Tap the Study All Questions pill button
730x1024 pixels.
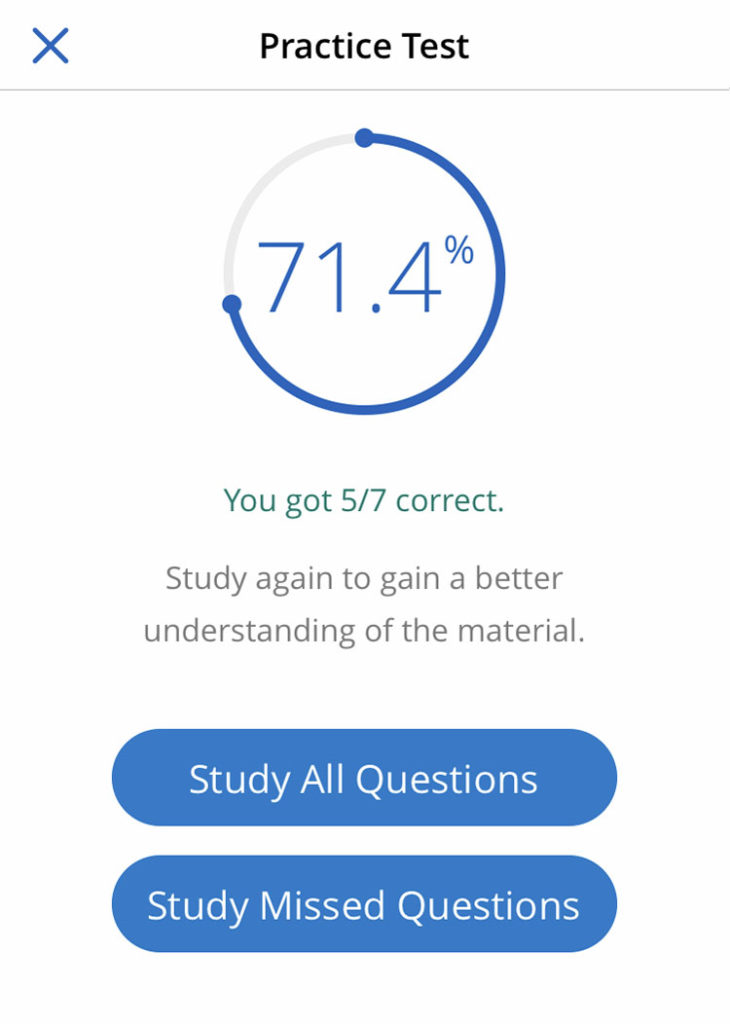365,778
